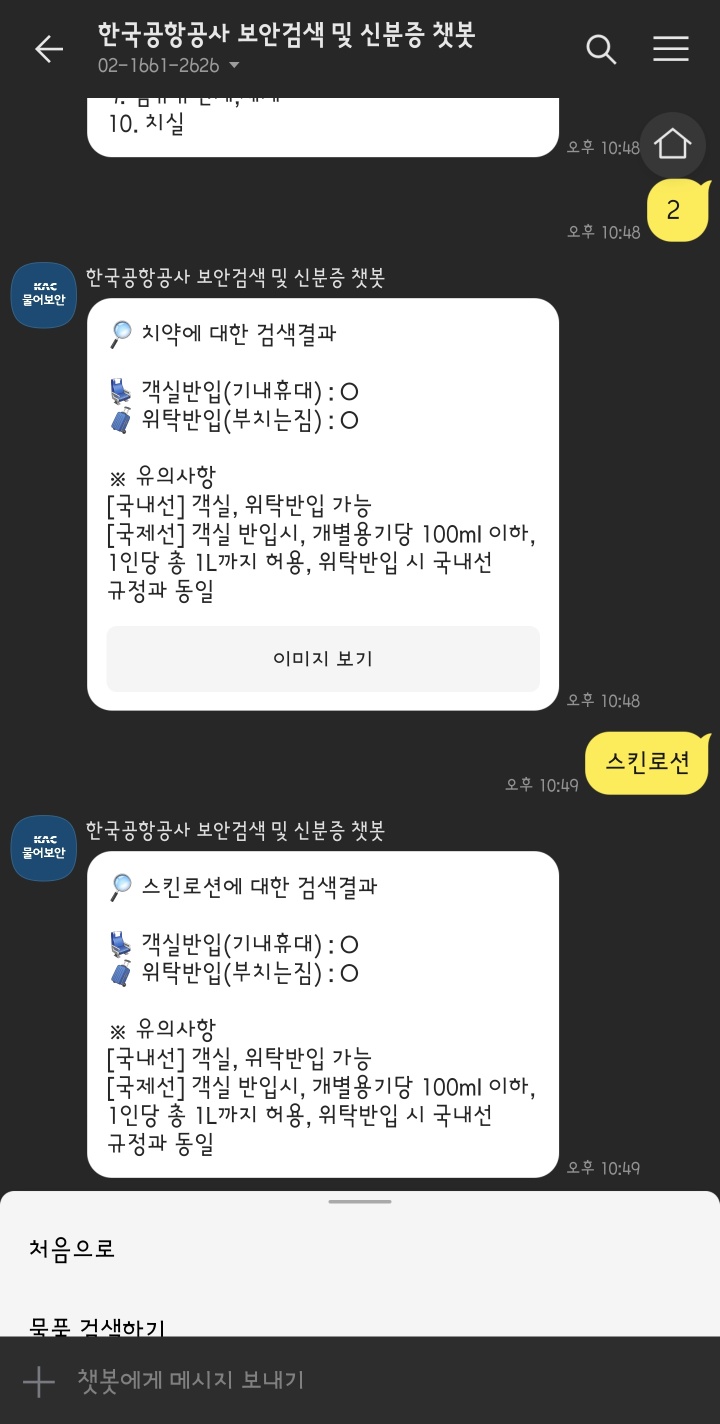Tap the yellow 스킨로션 sent message bubble
The height and width of the screenshot is (1424, 720).
647,762
